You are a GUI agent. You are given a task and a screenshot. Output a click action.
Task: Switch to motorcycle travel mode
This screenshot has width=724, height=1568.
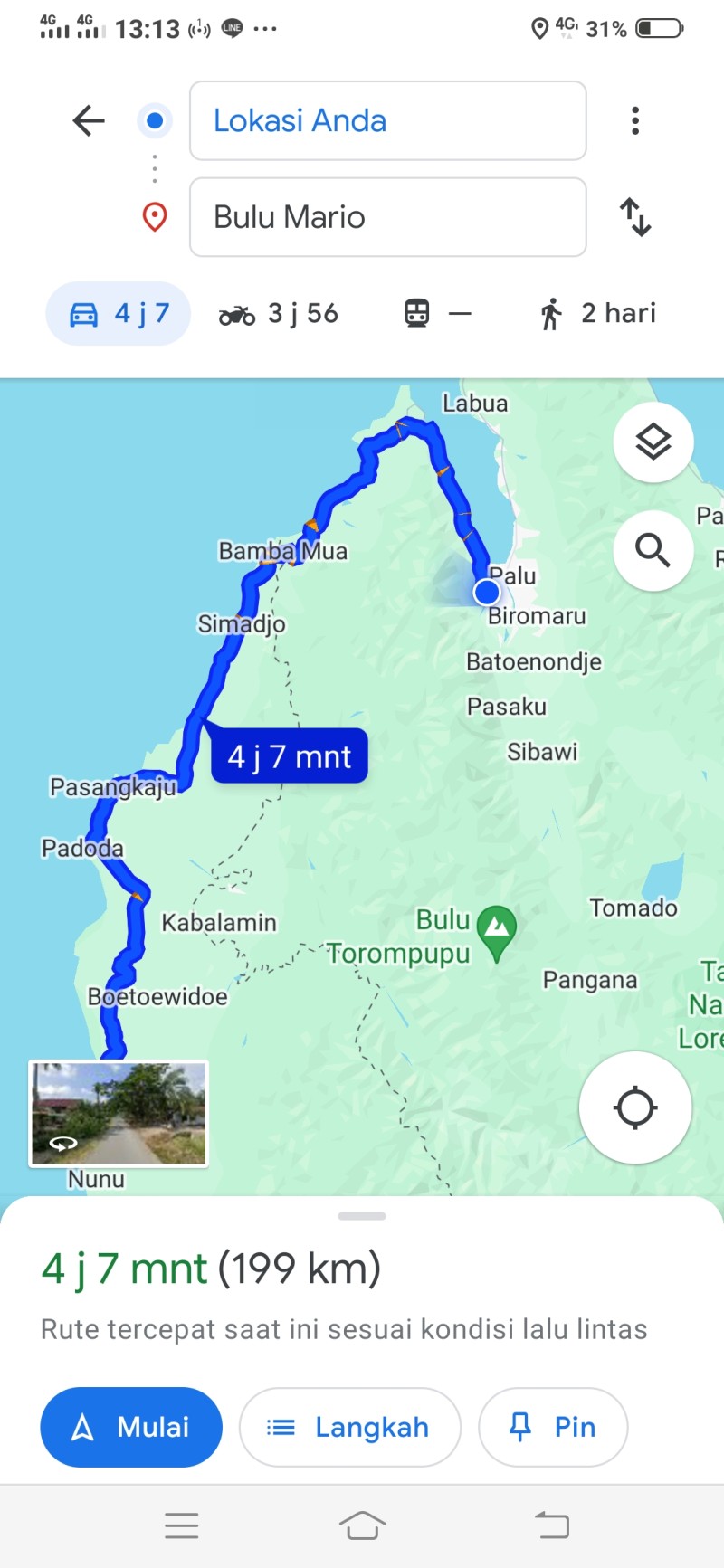279,313
